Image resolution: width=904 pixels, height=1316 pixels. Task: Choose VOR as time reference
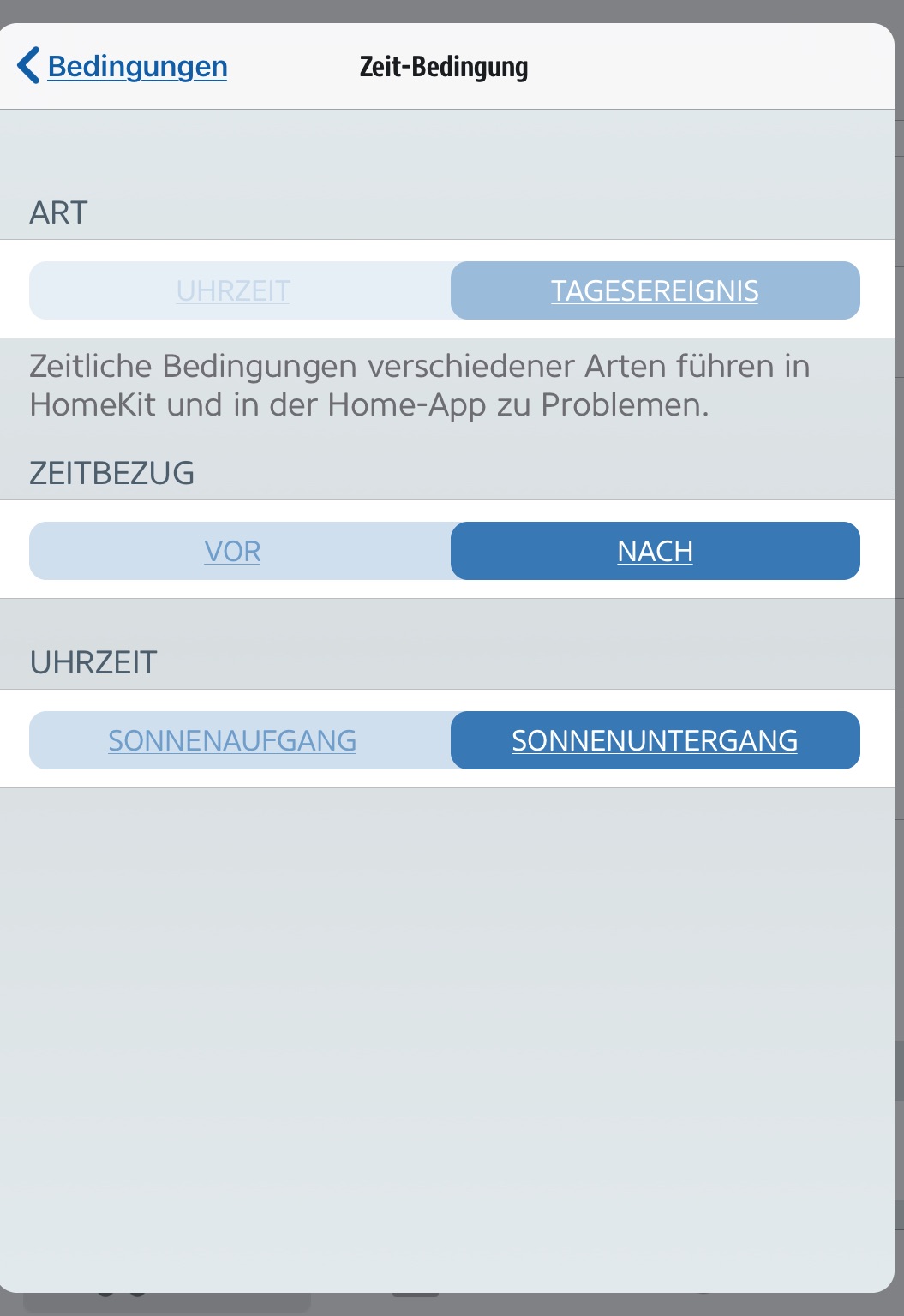[x=233, y=551]
